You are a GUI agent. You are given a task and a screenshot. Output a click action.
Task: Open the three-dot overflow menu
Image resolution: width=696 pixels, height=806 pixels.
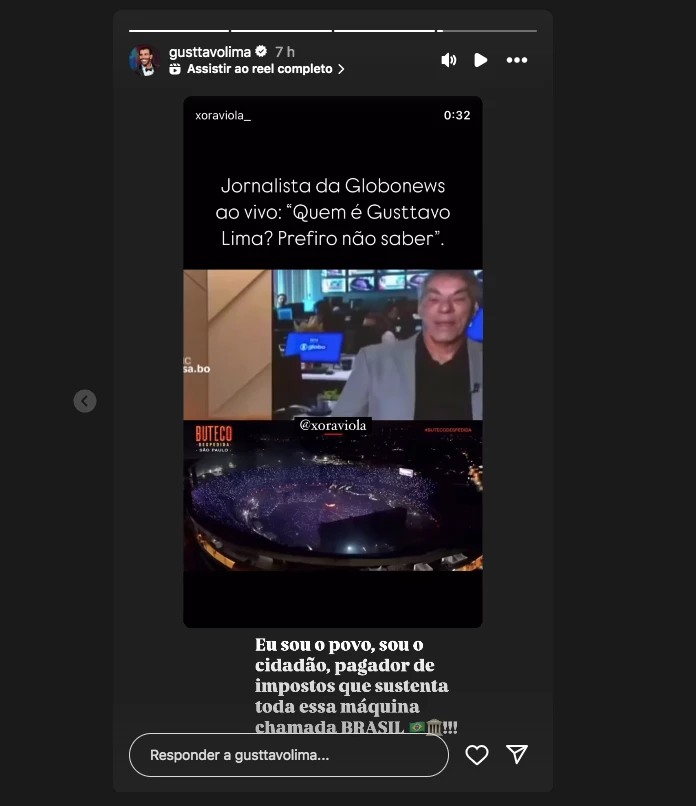click(x=516, y=60)
